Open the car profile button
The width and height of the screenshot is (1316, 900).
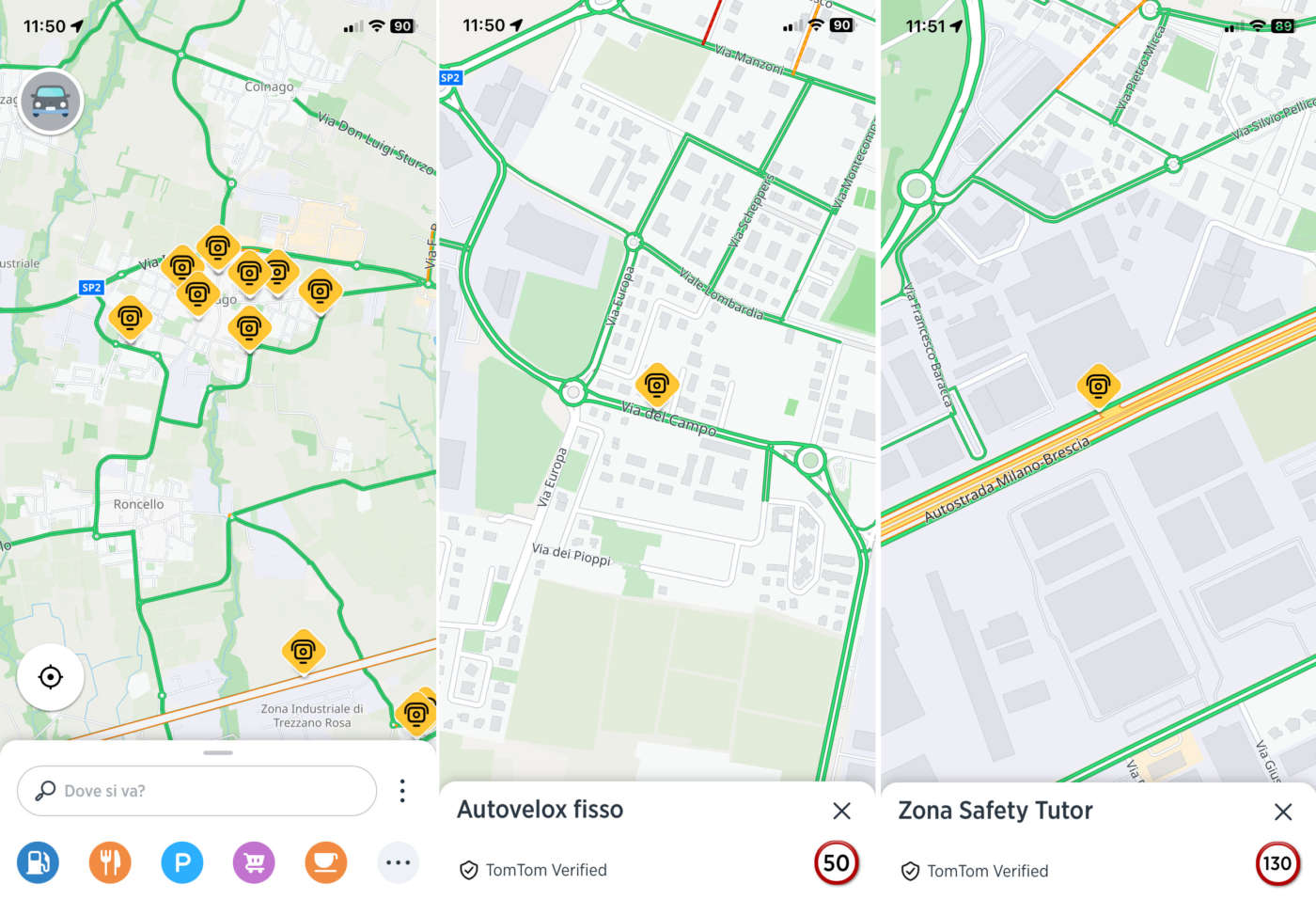pyautogui.click(x=51, y=102)
